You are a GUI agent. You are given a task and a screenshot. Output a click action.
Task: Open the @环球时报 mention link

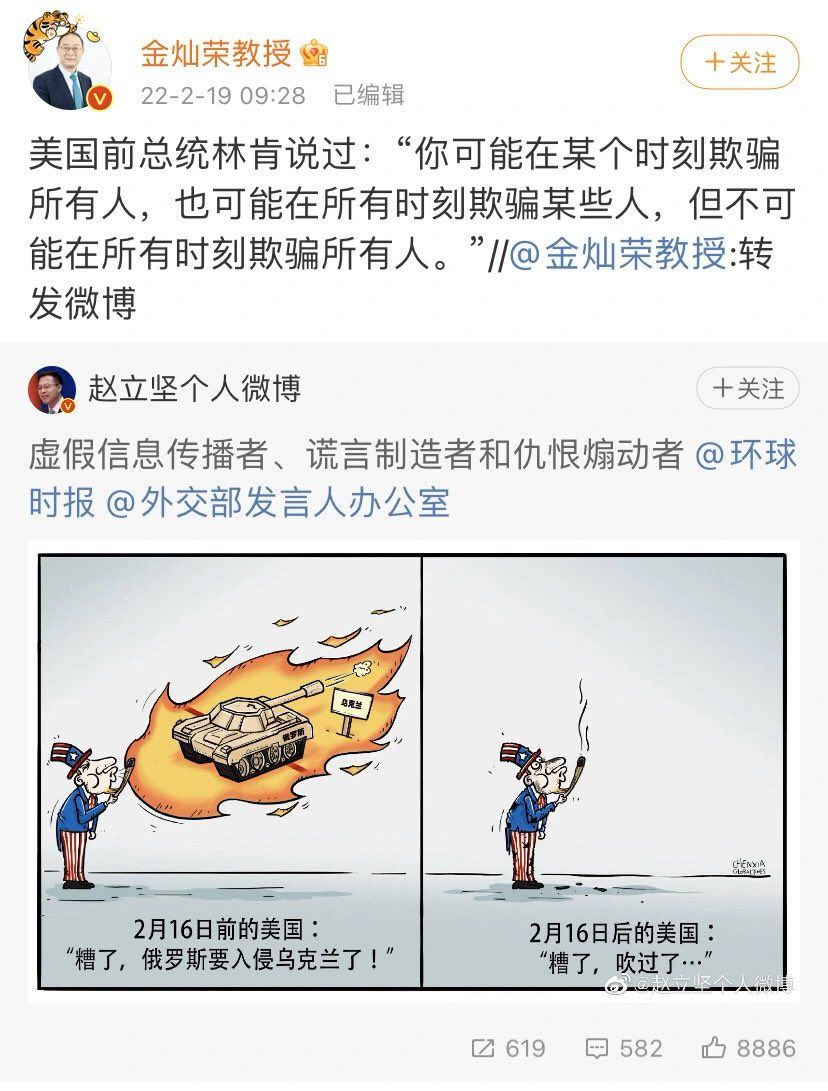(745, 455)
